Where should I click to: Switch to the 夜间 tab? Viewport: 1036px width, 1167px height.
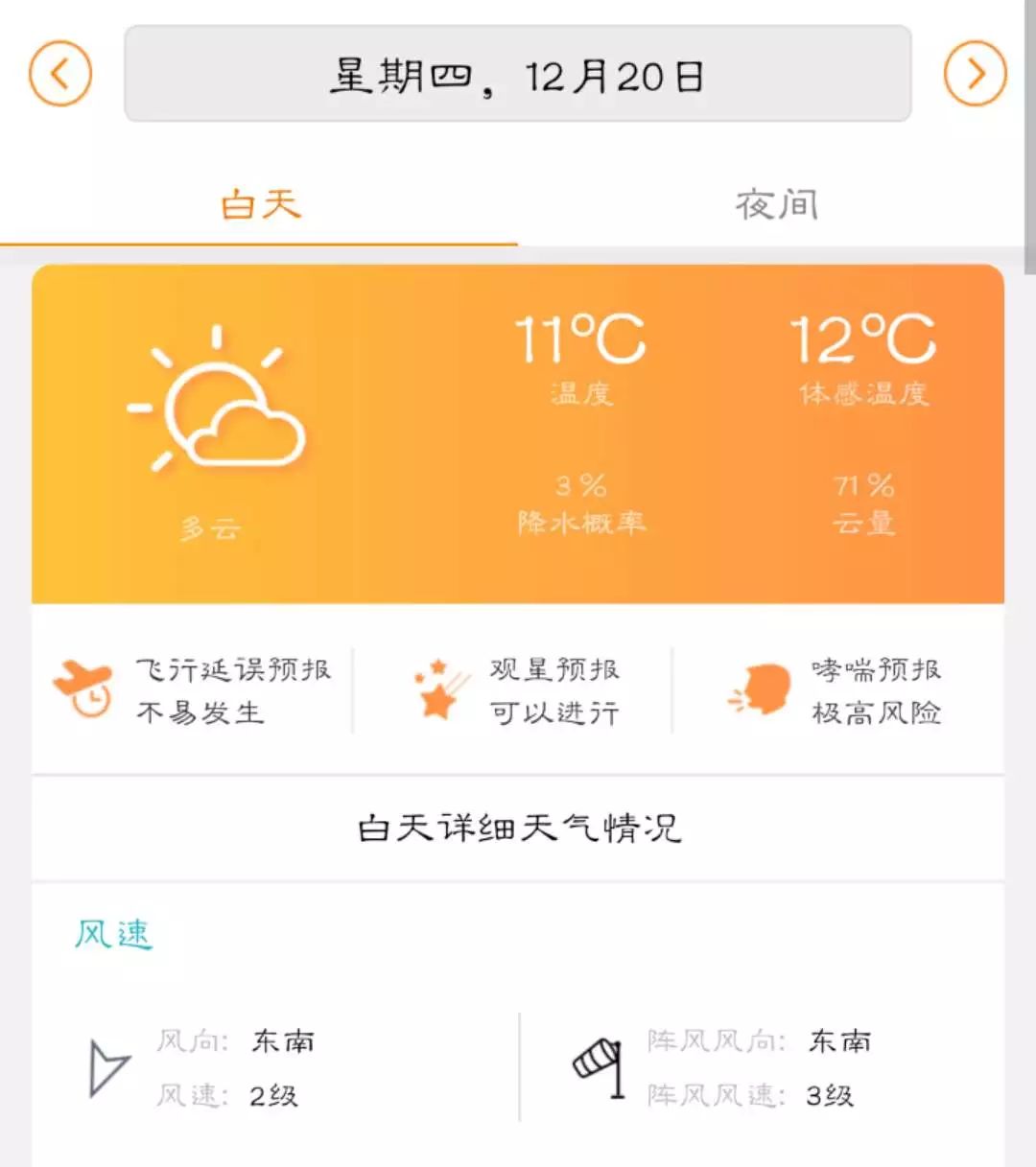[x=777, y=203]
